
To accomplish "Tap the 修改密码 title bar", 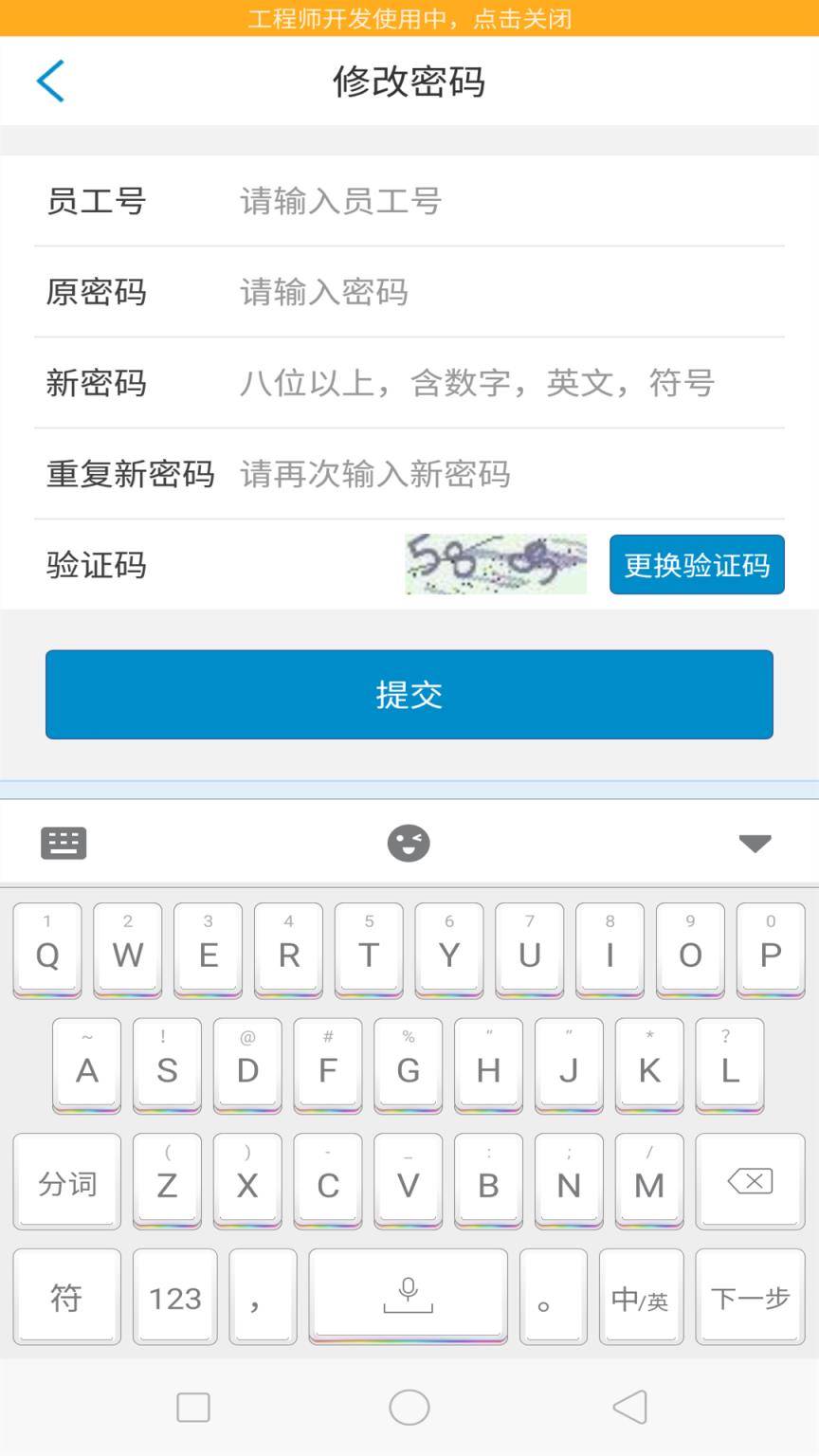I will tap(409, 83).
